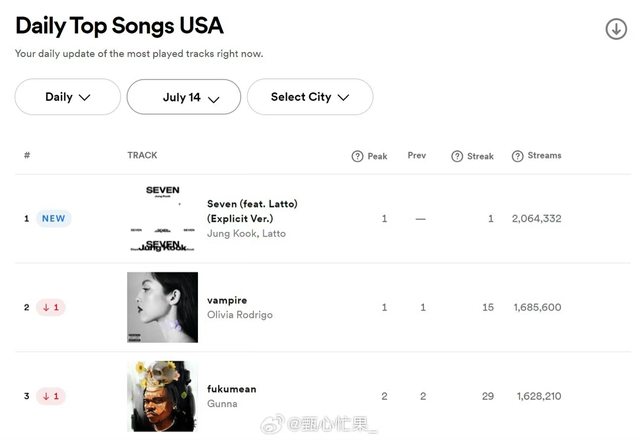Show the Streak column help info
Image resolution: width=640 pixels, height=440 pixels.
point(457,156)
